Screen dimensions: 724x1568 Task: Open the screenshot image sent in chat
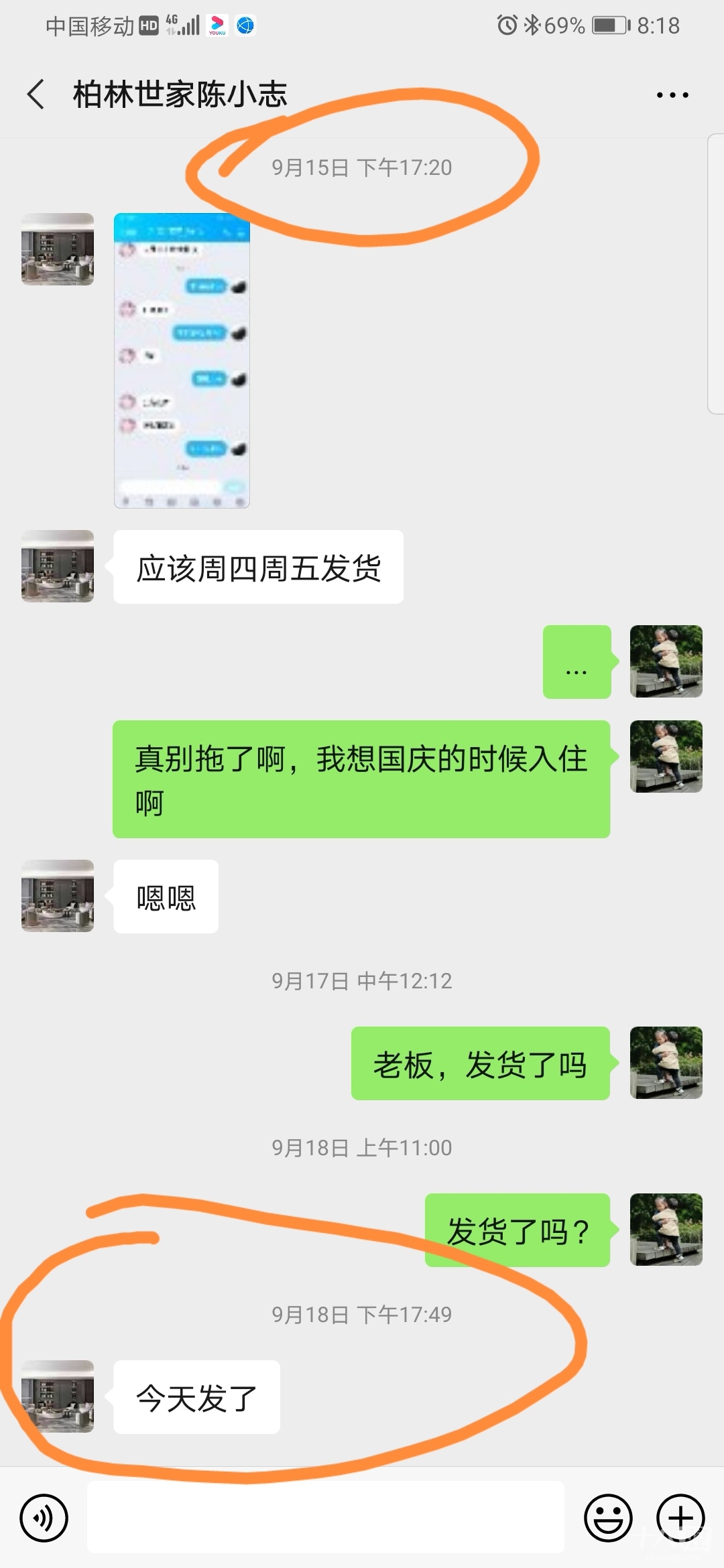[182, 361]
